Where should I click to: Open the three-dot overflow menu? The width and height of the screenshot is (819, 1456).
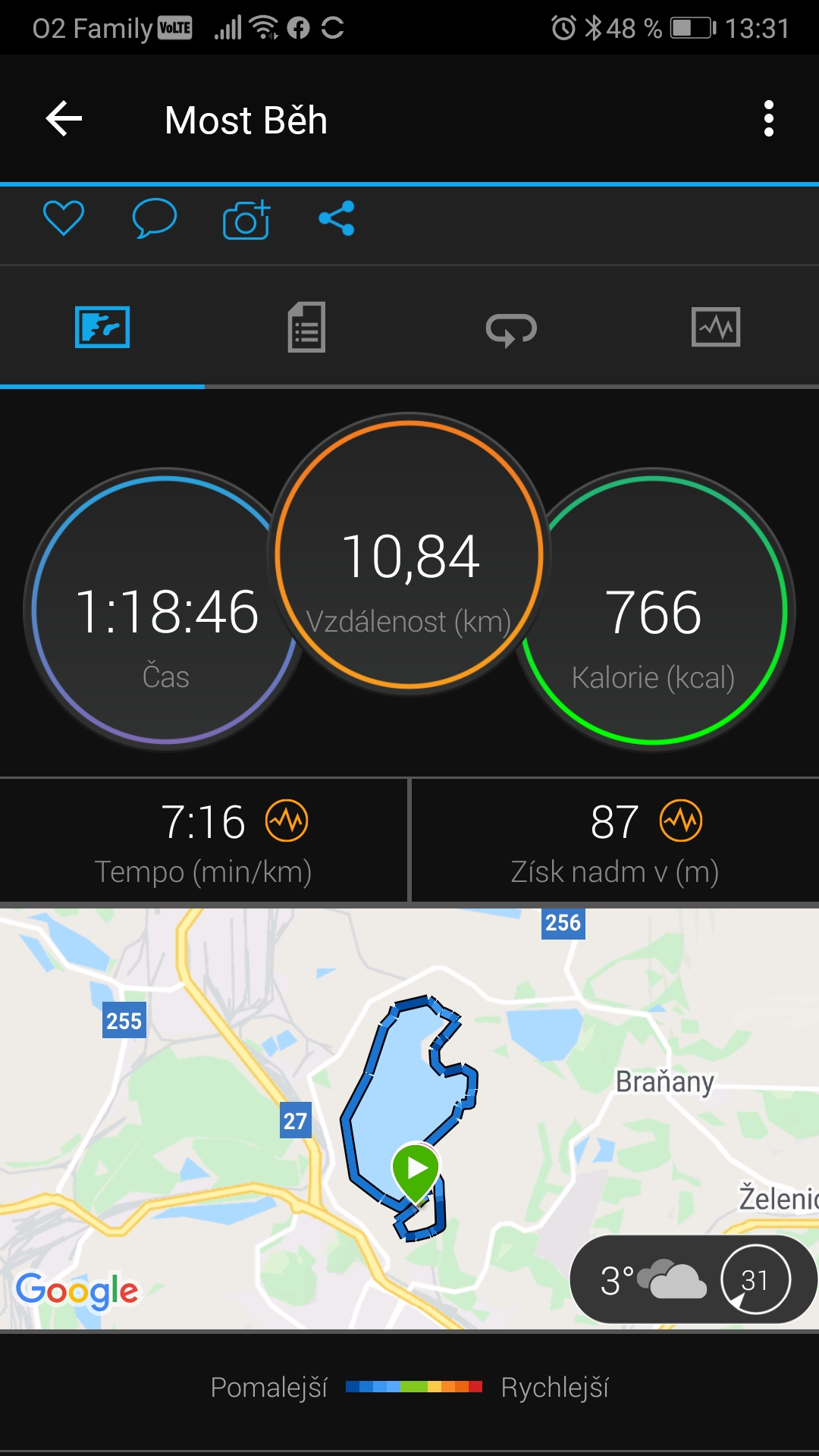(x=769, y=119)
